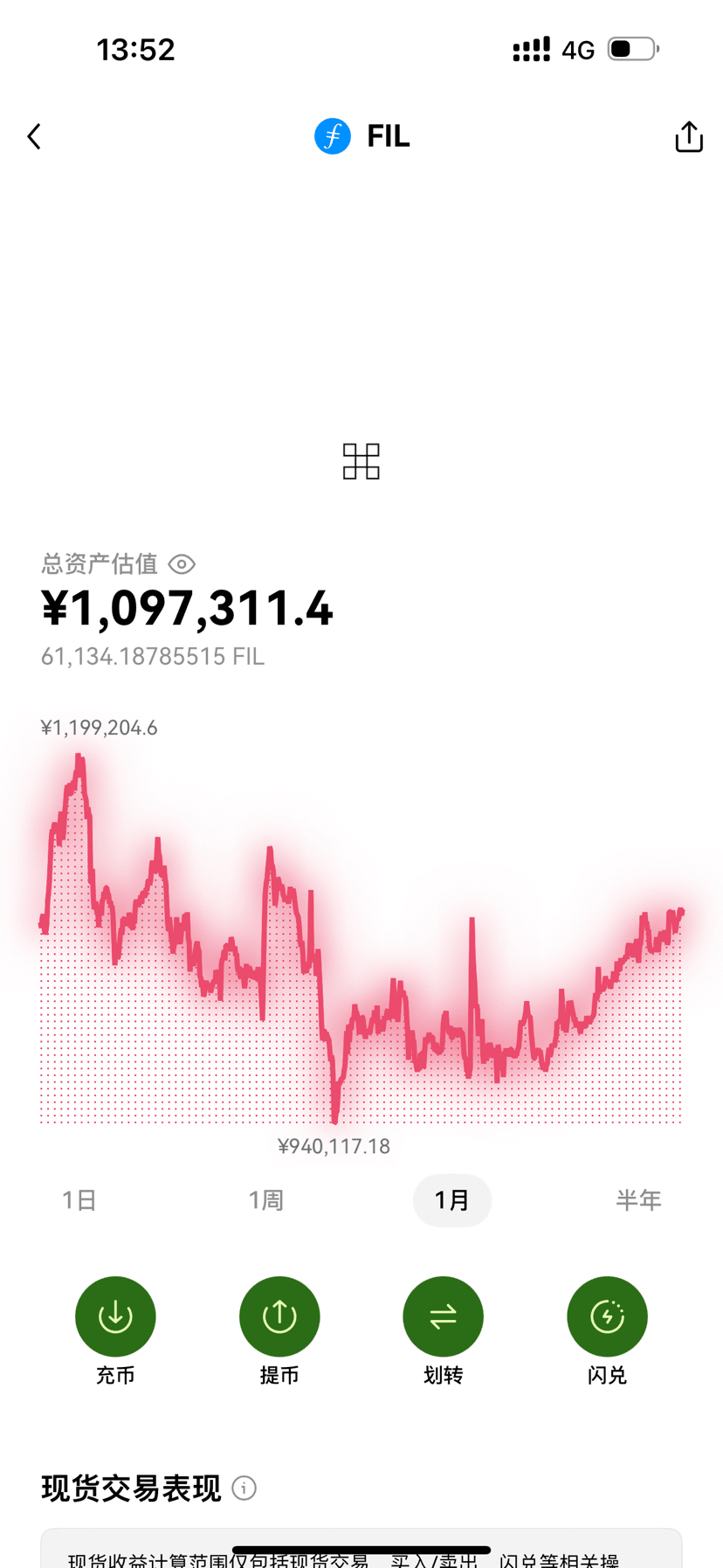Switch chart range to 半年
Viewport: 723px width, 1568px height.
(x=638, y=1200)
